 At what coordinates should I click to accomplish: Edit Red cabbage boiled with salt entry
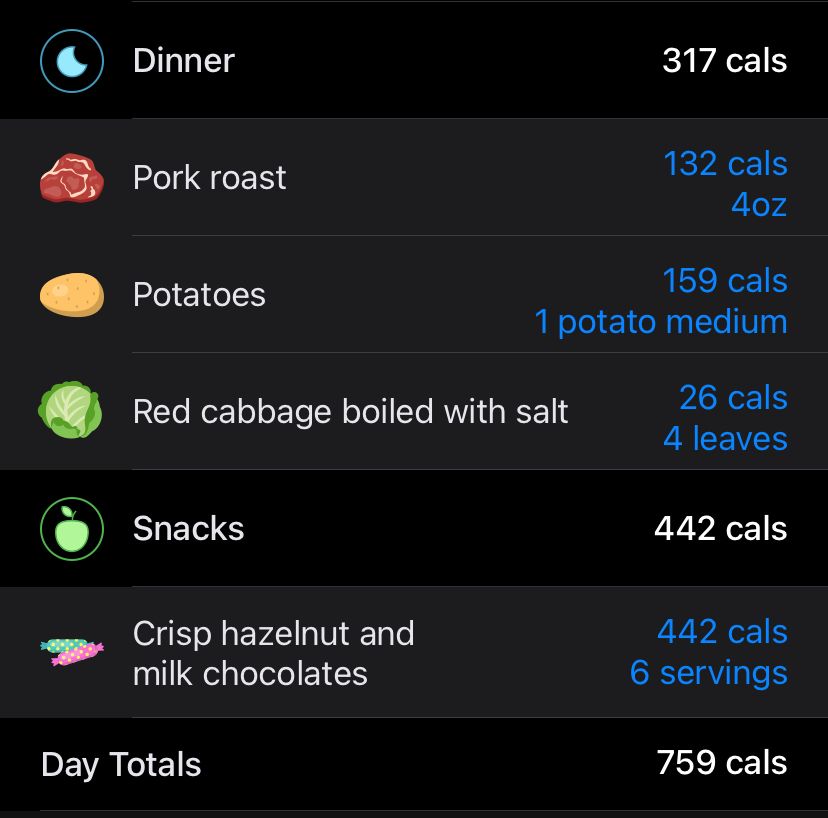pos(350,412)
